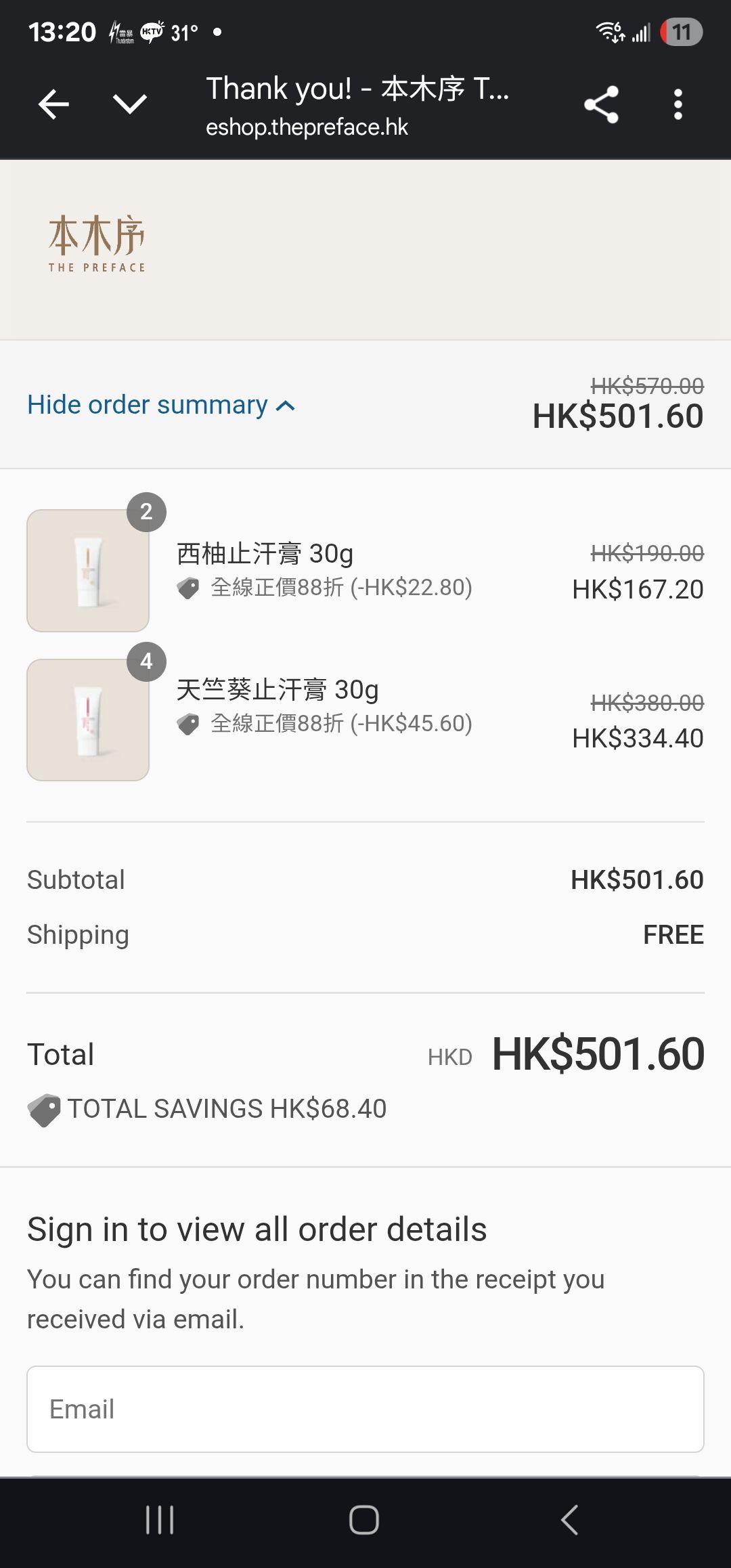Viewport: 731px width, 1568px height.
Task: Open recent apps from navigation bar
Action: point(160,1520)
